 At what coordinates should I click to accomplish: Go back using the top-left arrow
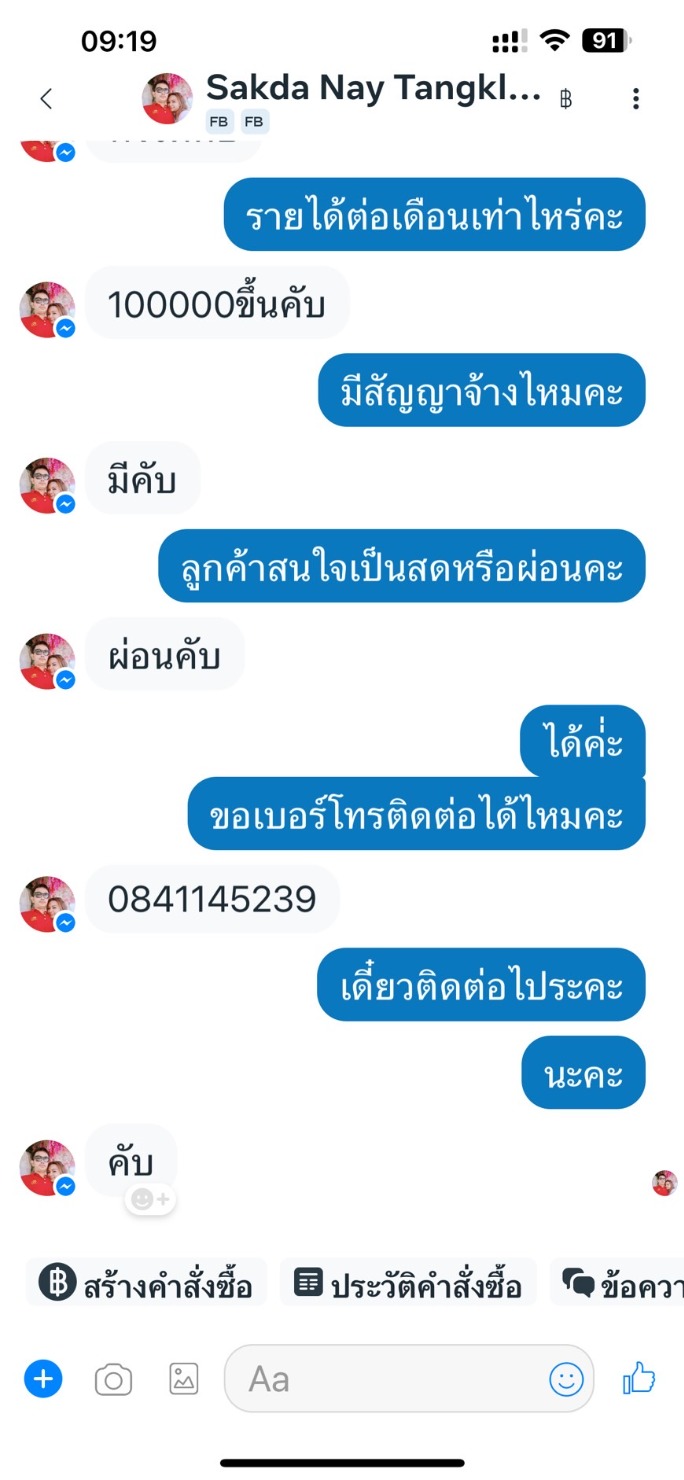tap(45, 98)
